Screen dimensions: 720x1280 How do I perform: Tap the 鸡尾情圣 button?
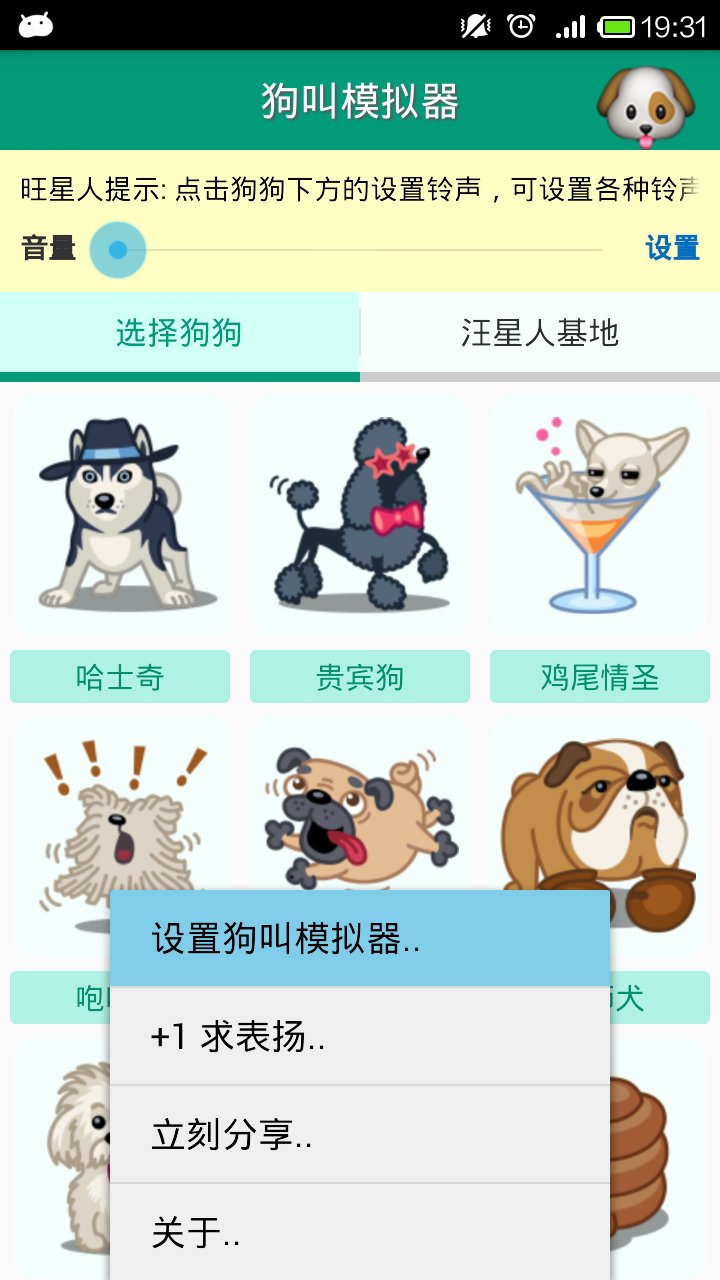point(600,677)
